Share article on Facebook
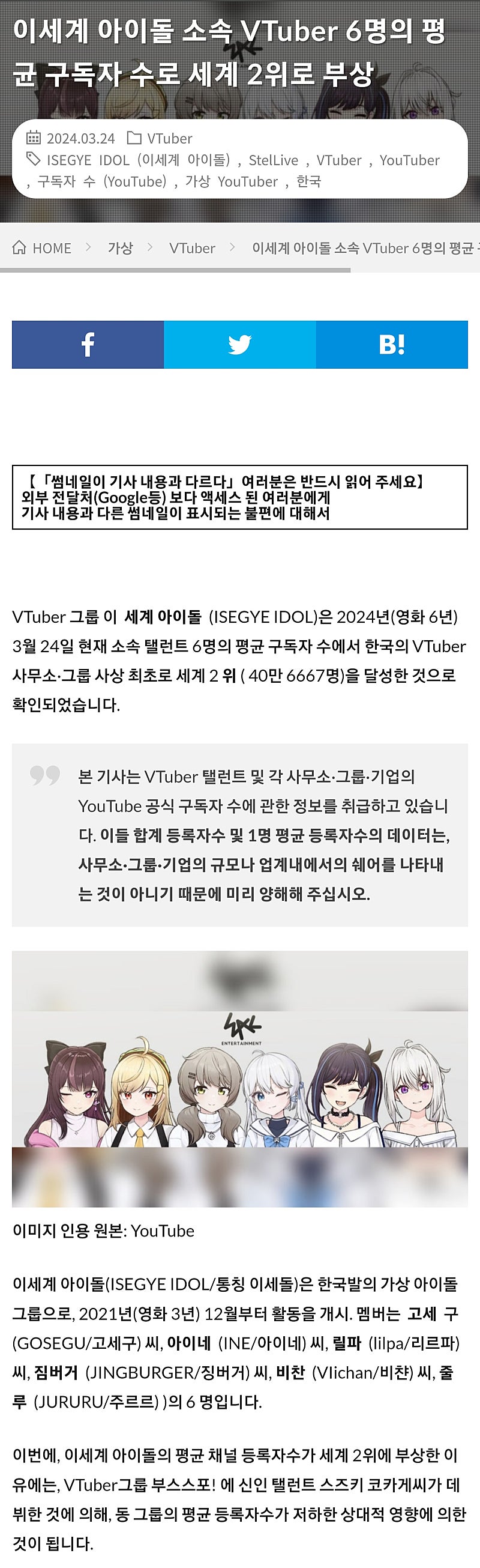 88,345
